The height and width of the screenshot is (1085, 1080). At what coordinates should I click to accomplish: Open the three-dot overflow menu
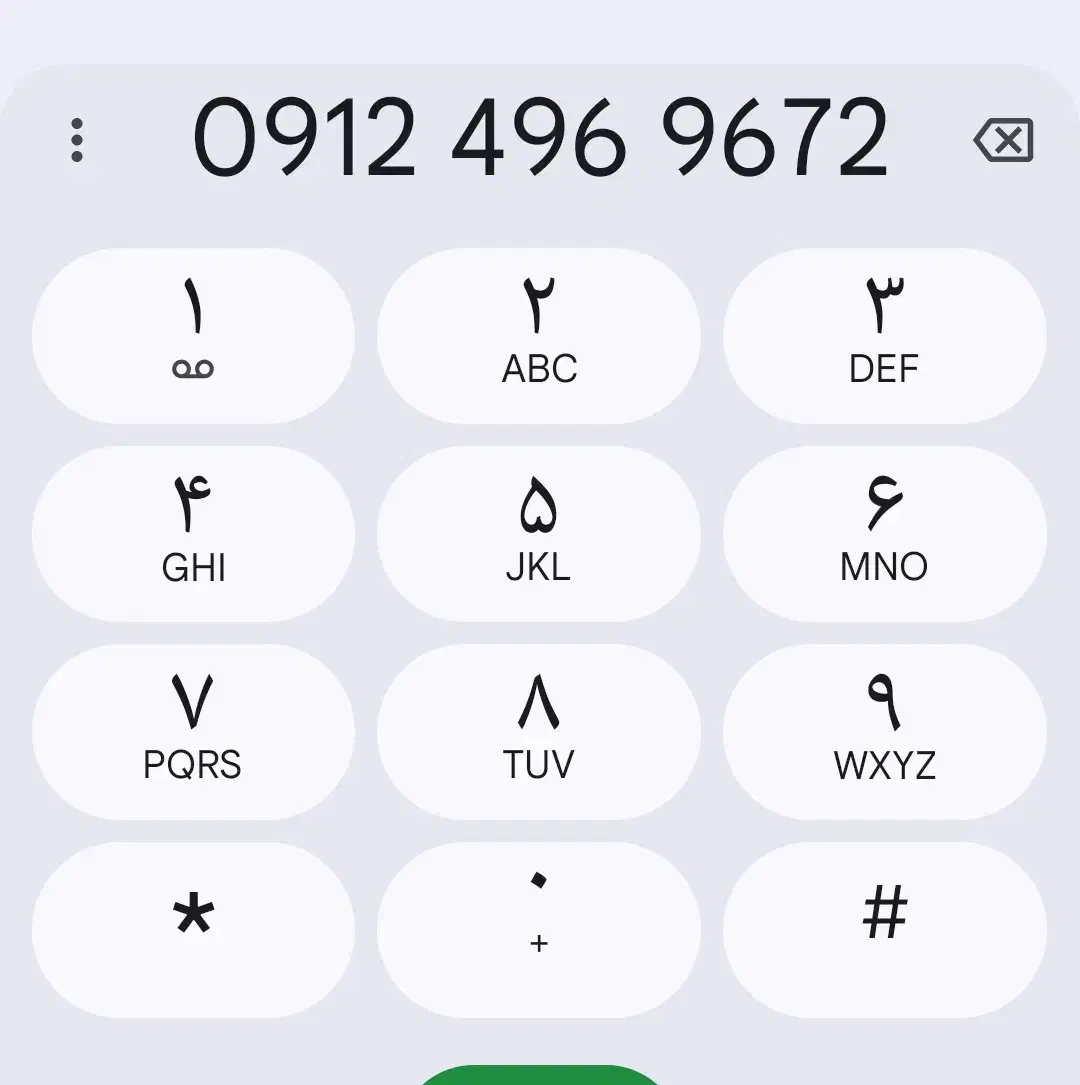77,140
